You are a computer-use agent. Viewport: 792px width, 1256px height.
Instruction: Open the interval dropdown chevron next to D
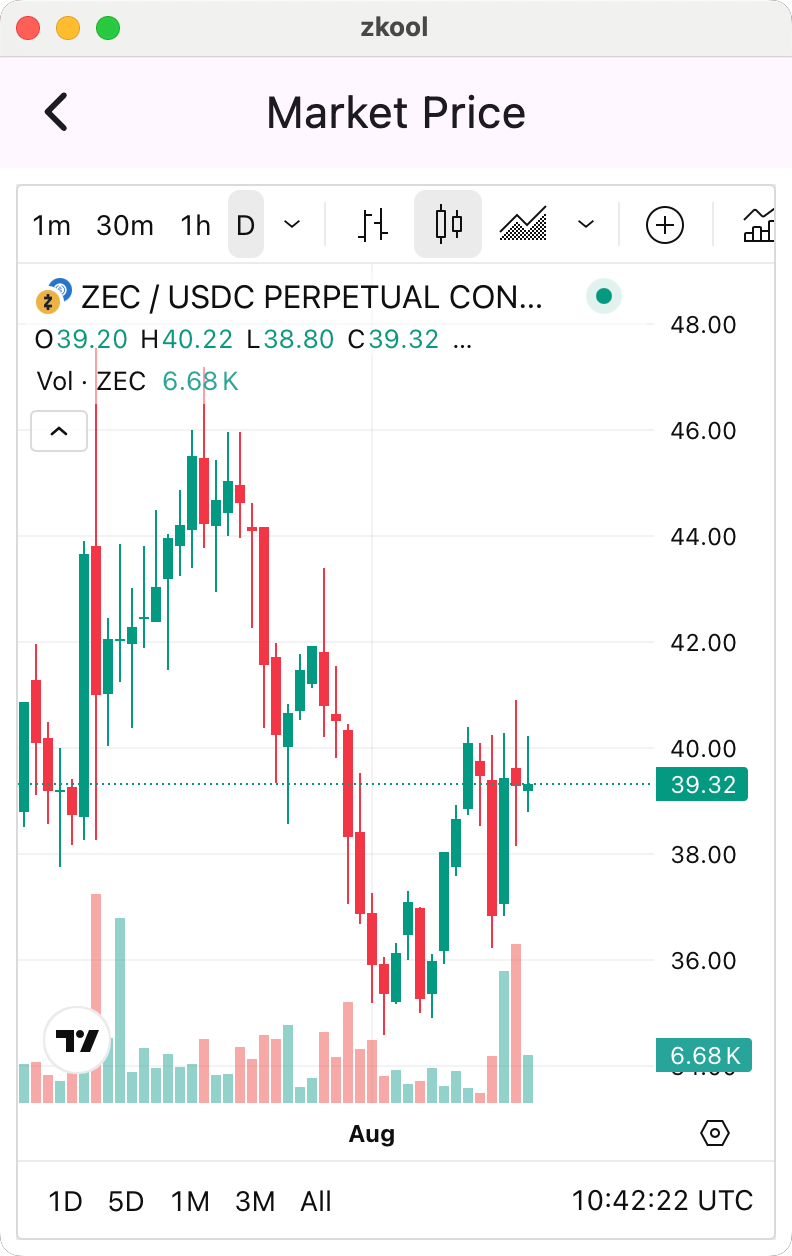291,225
